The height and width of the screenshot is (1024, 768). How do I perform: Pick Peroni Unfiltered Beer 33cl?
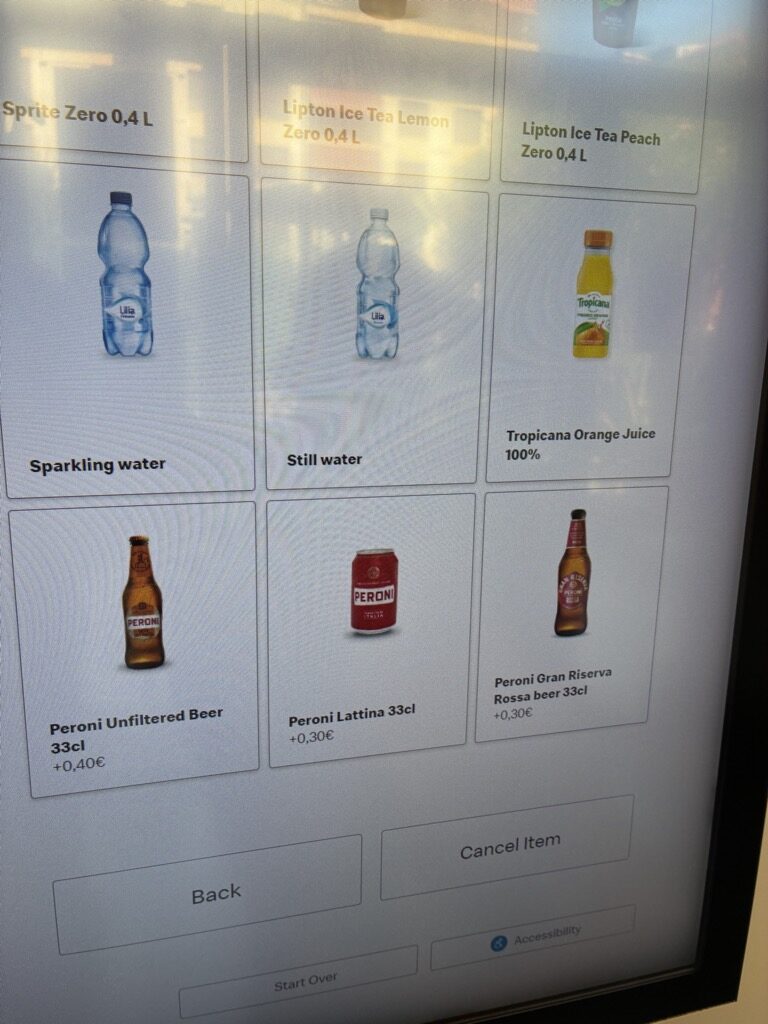click(135, 648)
